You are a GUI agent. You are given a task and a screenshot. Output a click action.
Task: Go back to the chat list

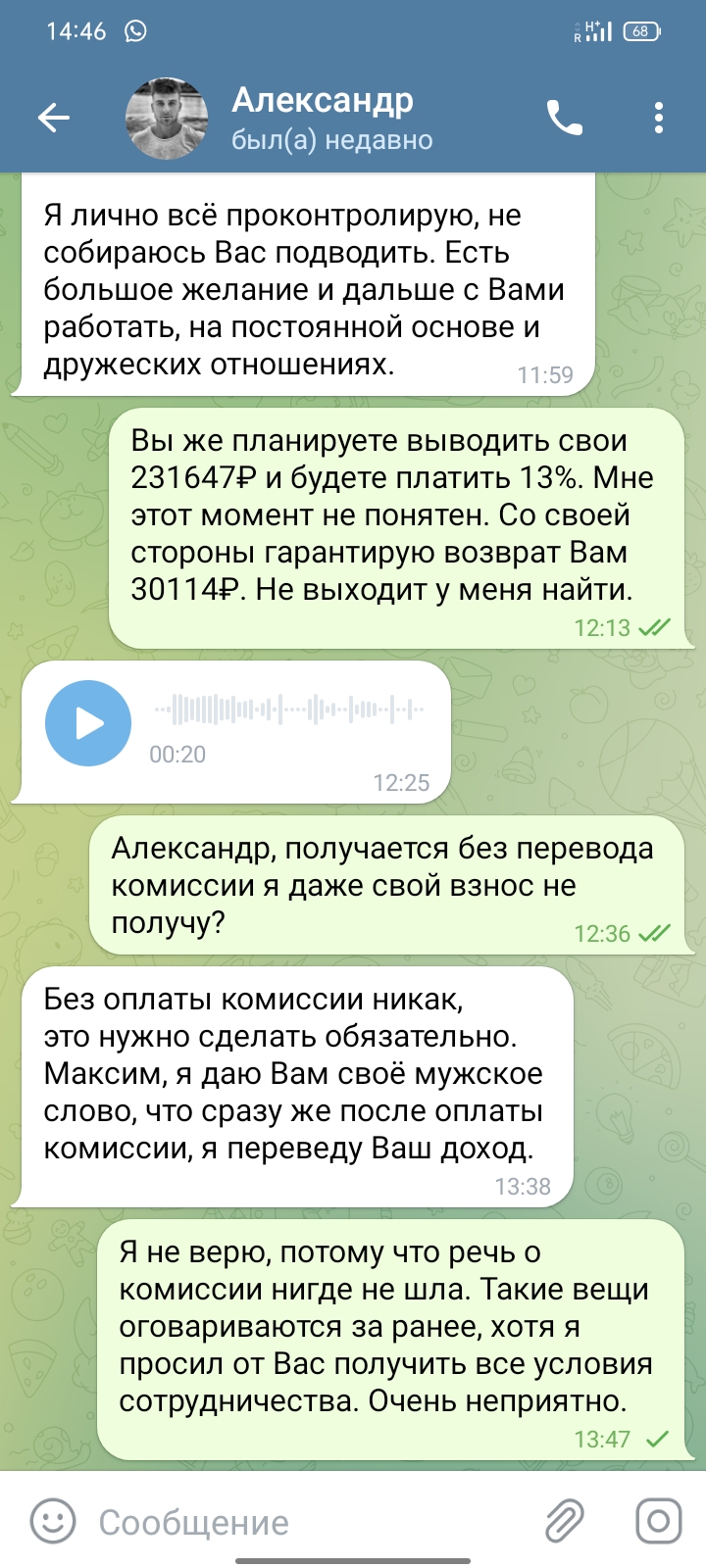tap(54, 119)
